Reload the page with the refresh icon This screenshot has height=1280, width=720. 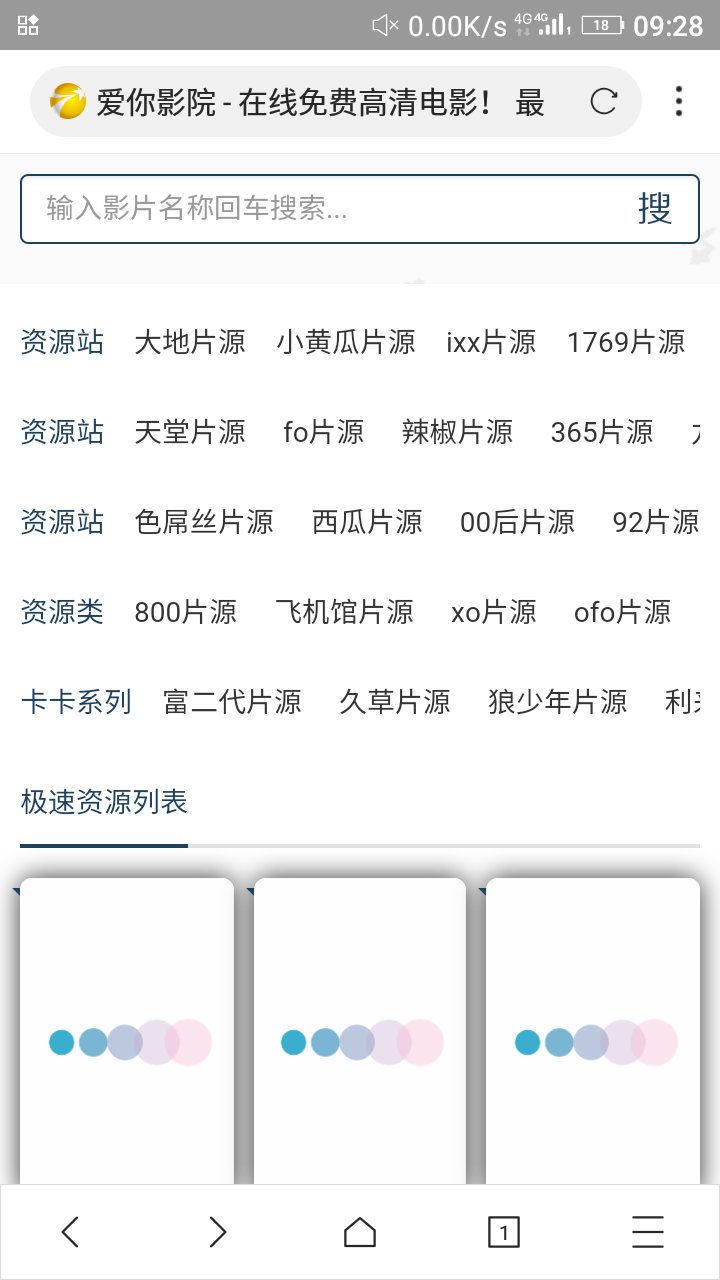[x=604, y=102]
